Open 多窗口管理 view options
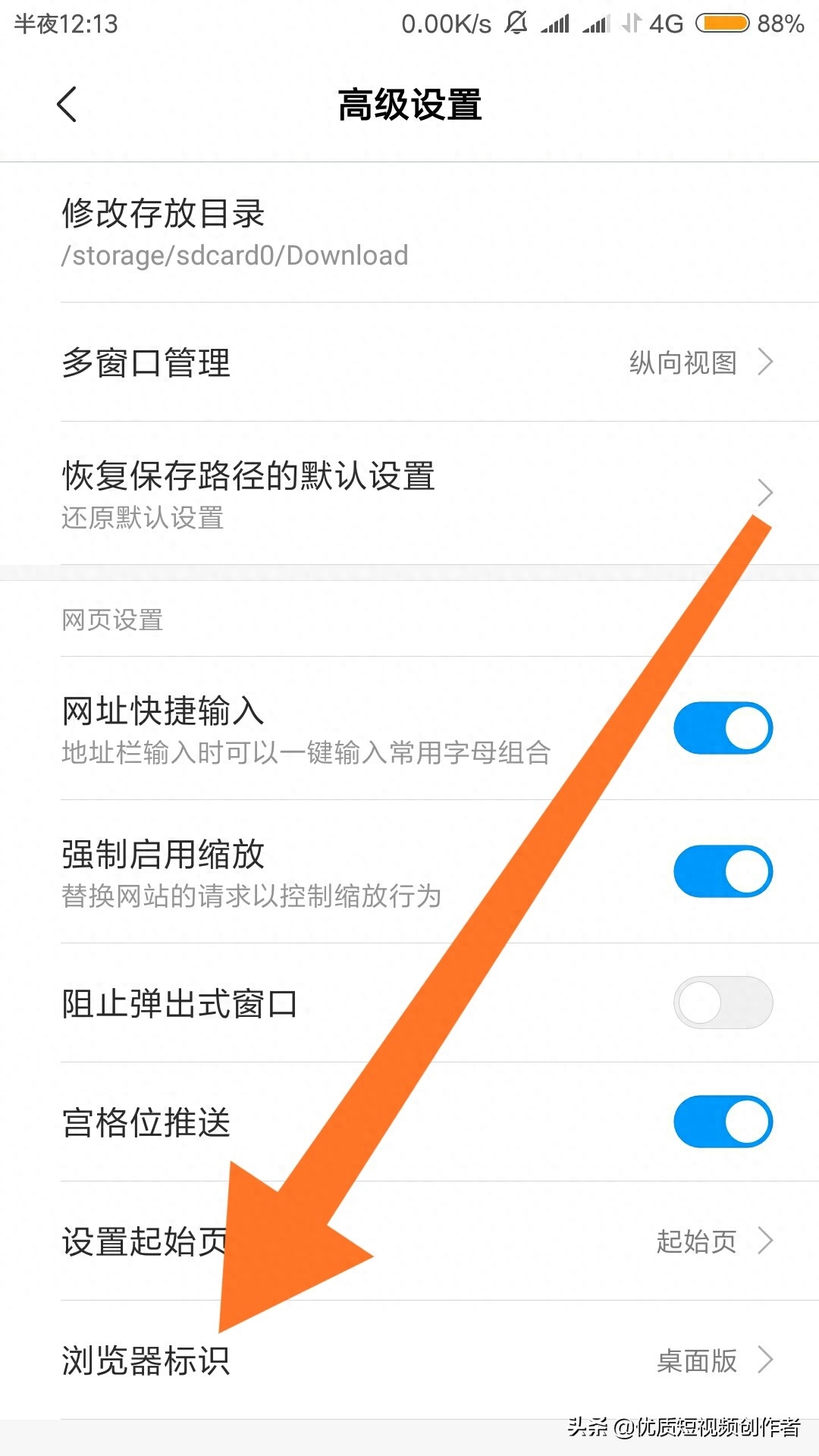819x1456 pixels. [409, 362]
